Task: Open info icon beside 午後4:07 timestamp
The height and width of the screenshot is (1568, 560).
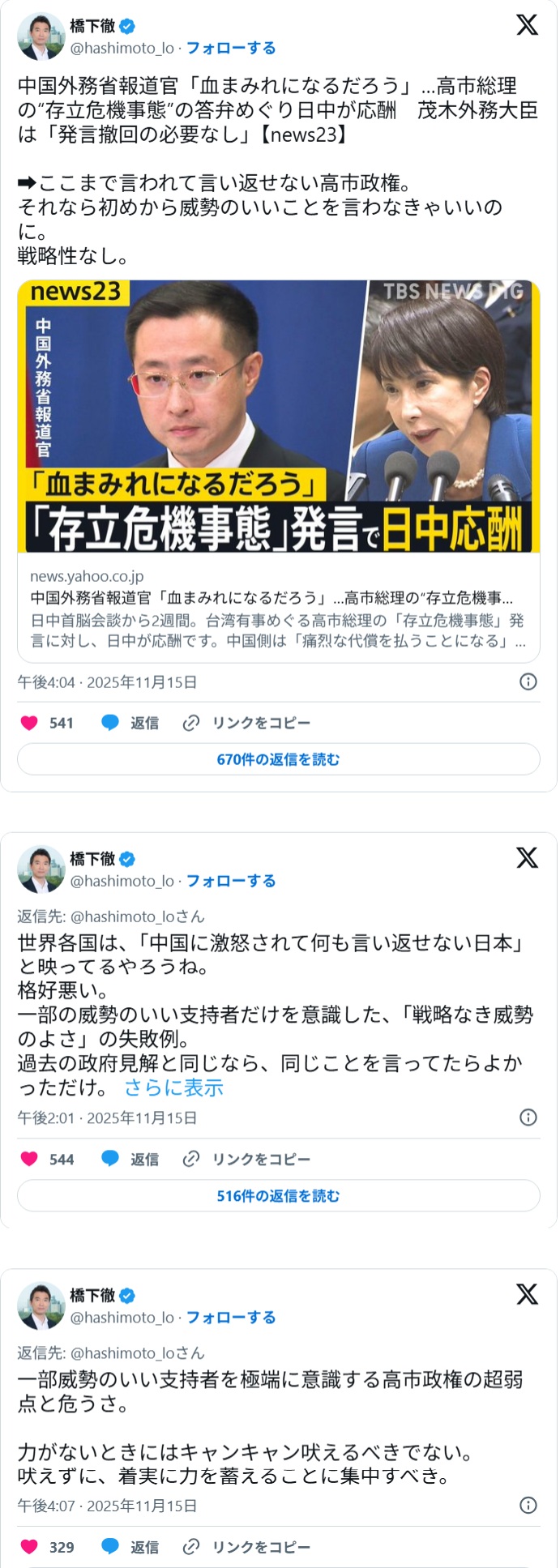Action: [x=528, y=1506]
